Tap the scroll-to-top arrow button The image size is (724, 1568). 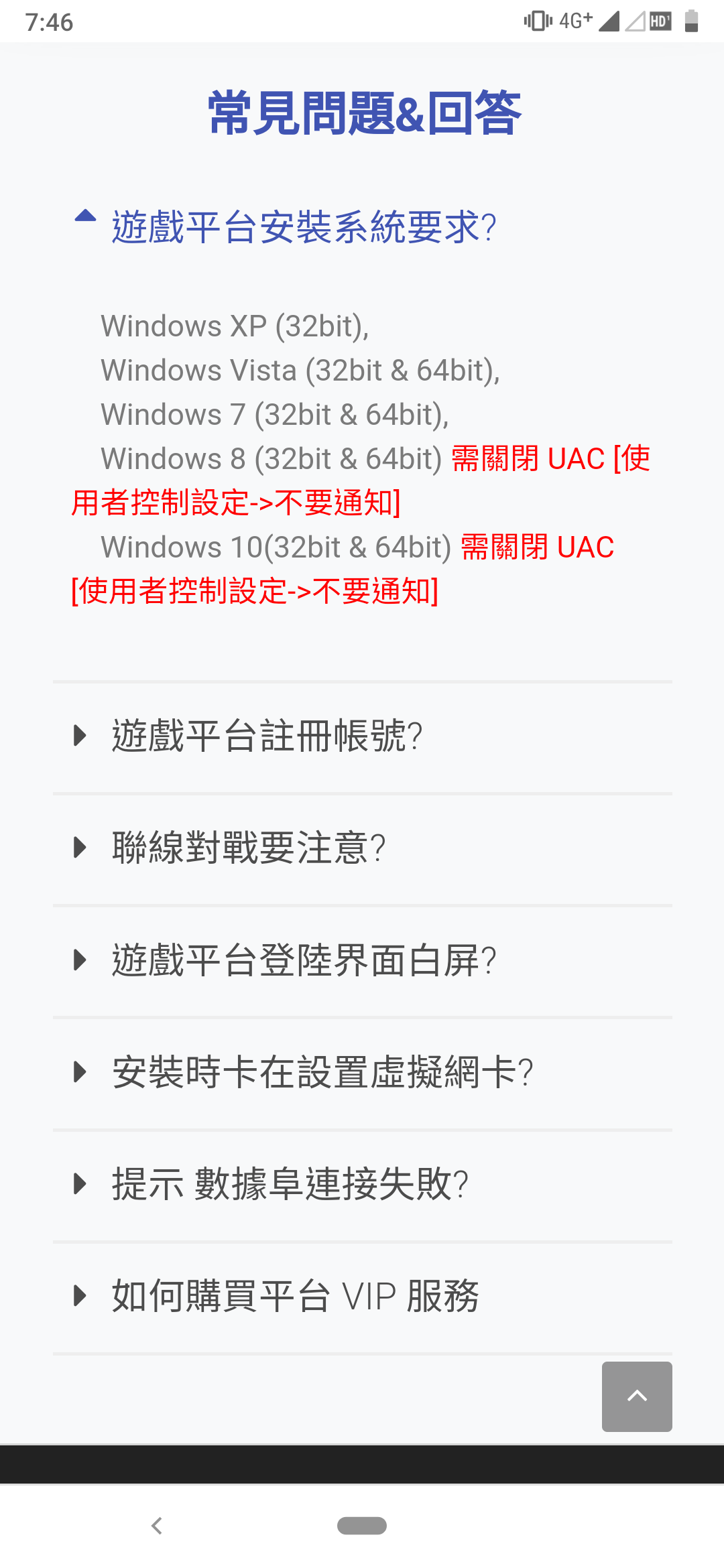pyautogui.click(x=636, y=1396)
